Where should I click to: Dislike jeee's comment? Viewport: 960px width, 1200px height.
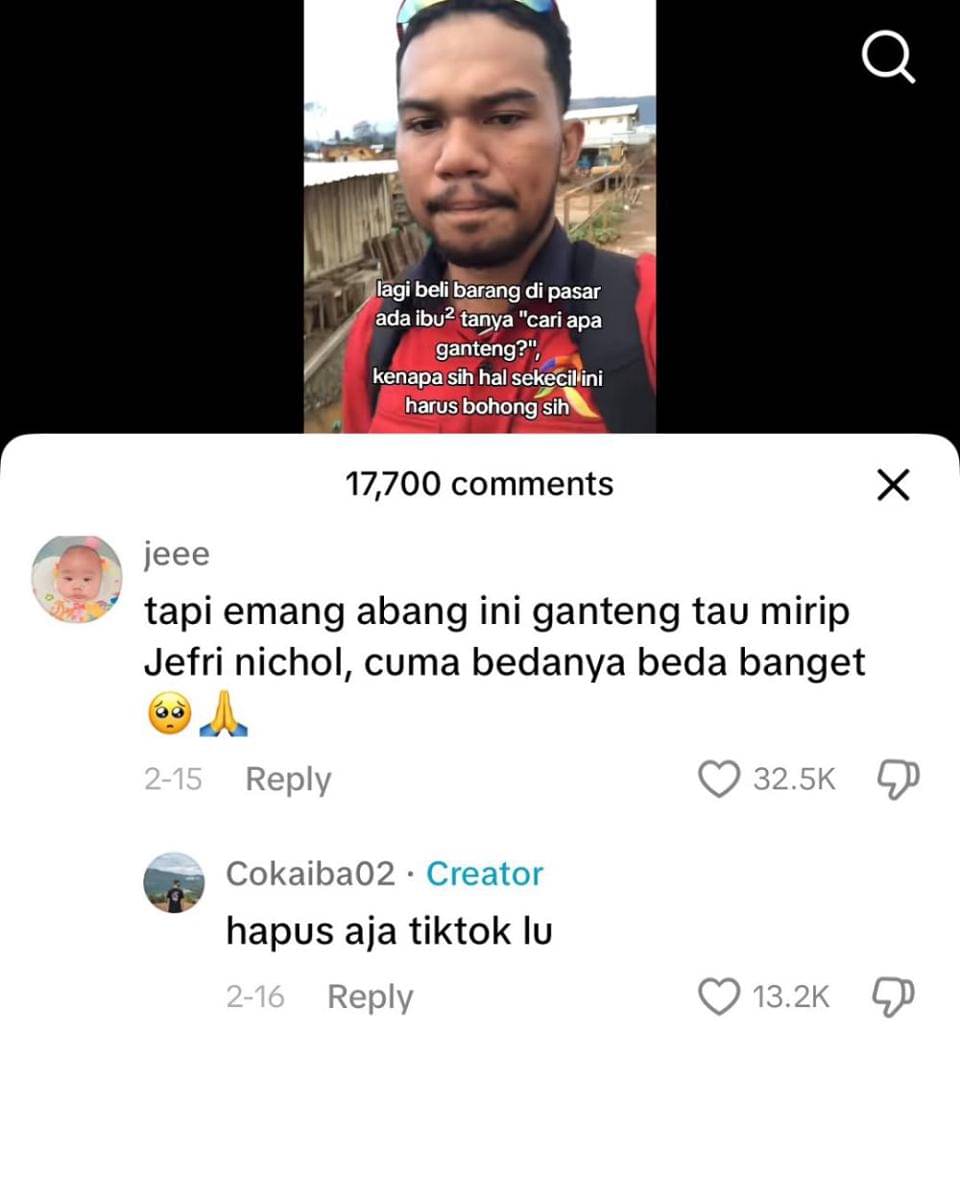[x=897, y=778]
